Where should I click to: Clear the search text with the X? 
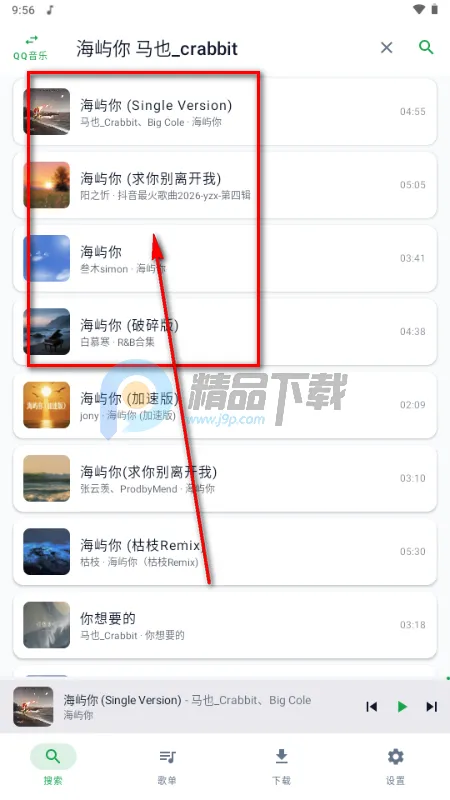(x=387, y=47)
